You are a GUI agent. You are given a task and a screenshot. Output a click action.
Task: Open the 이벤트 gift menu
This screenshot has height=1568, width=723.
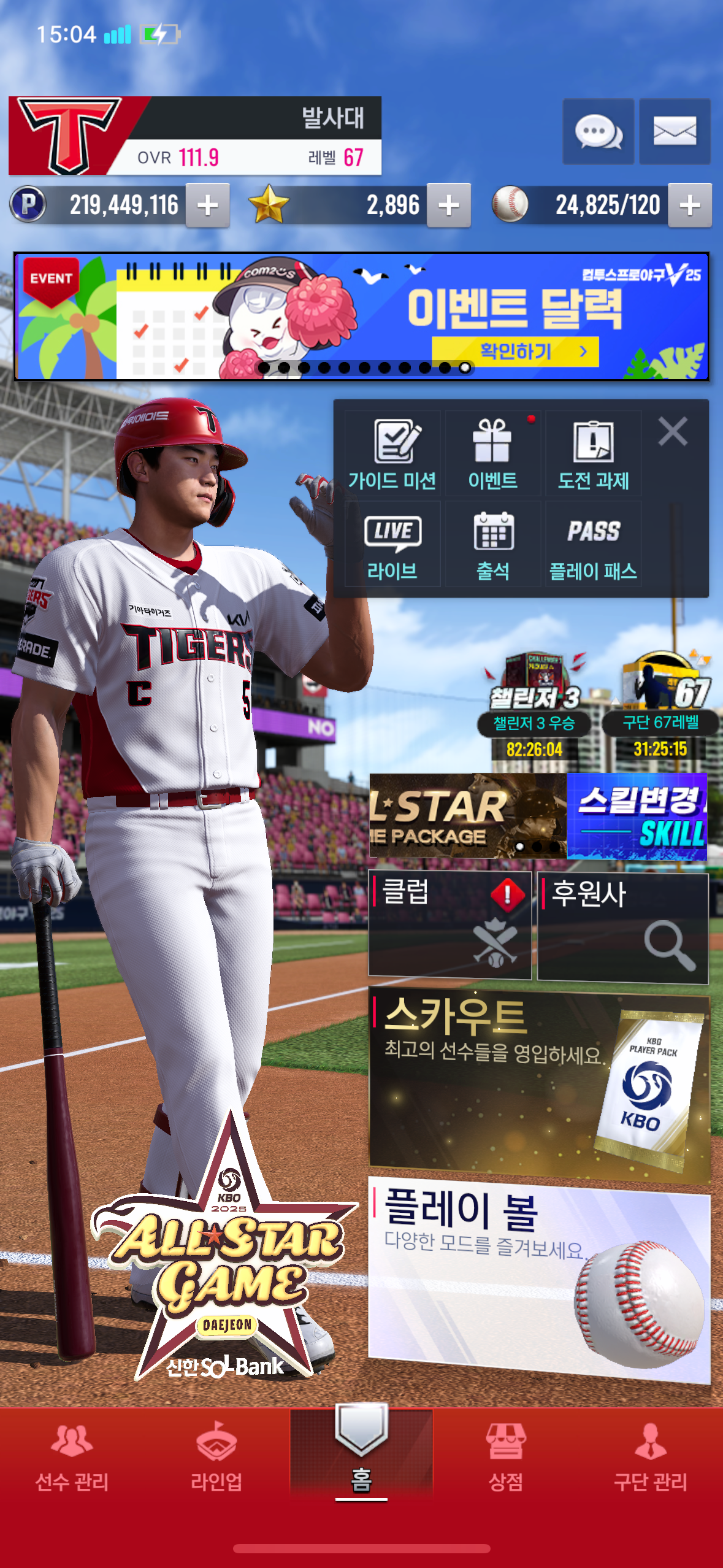492,454
